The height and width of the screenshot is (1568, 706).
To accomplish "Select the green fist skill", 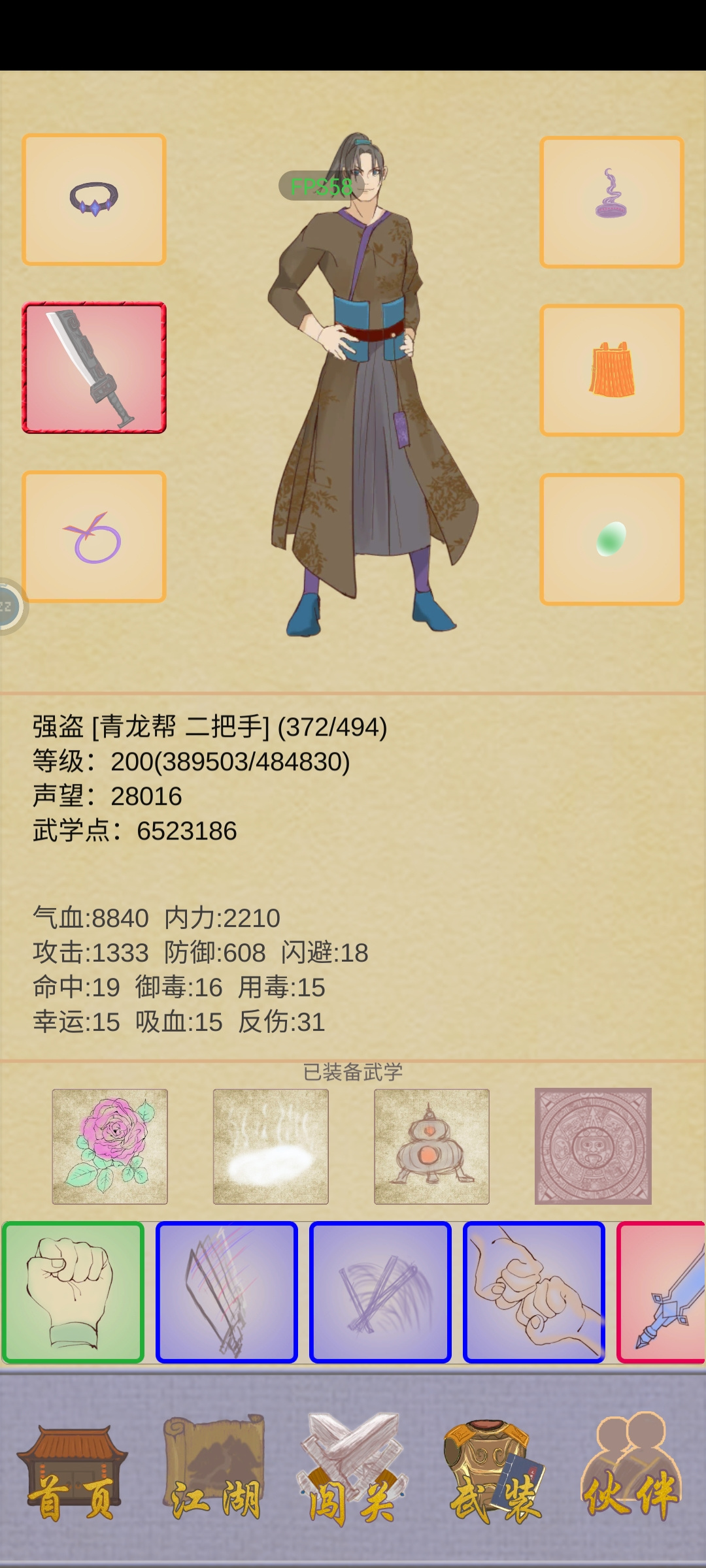I will pyautogui.click(x=73, y=1292).
